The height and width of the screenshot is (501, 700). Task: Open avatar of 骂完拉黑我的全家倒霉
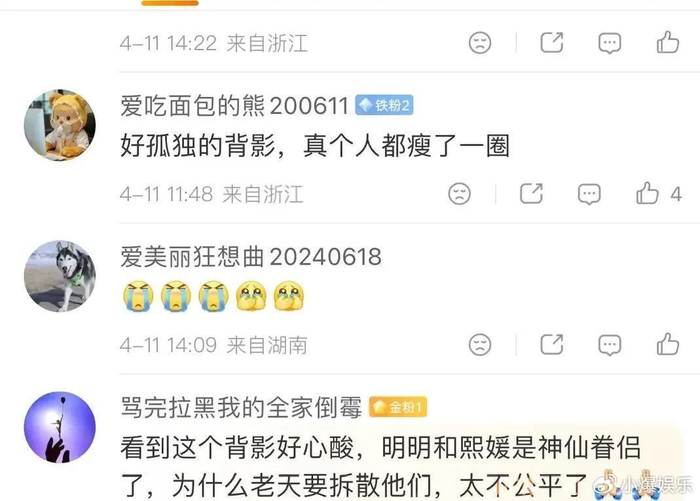pos(59,427)
